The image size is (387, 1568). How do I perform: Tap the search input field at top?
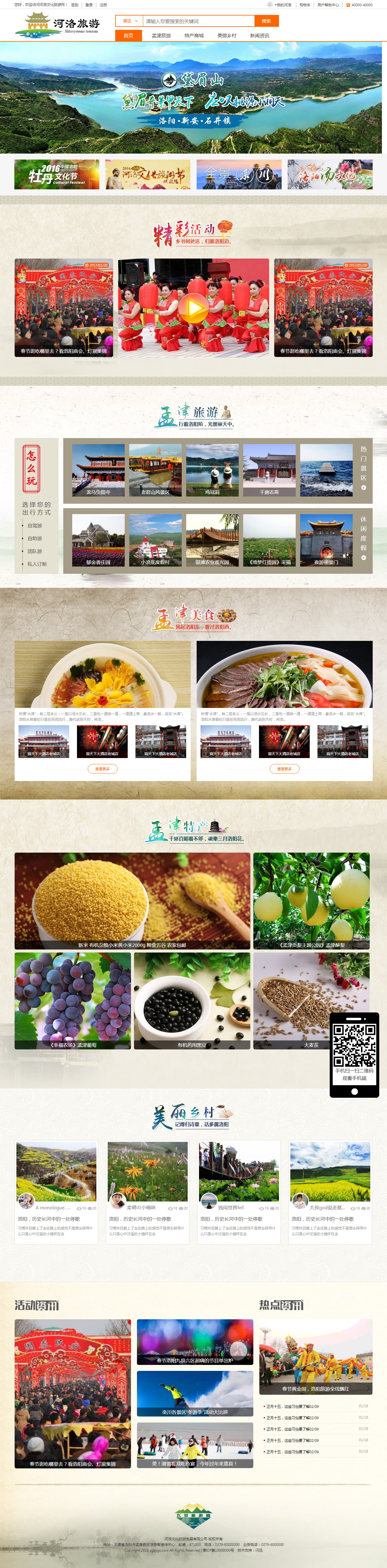[x=198, y=21]
